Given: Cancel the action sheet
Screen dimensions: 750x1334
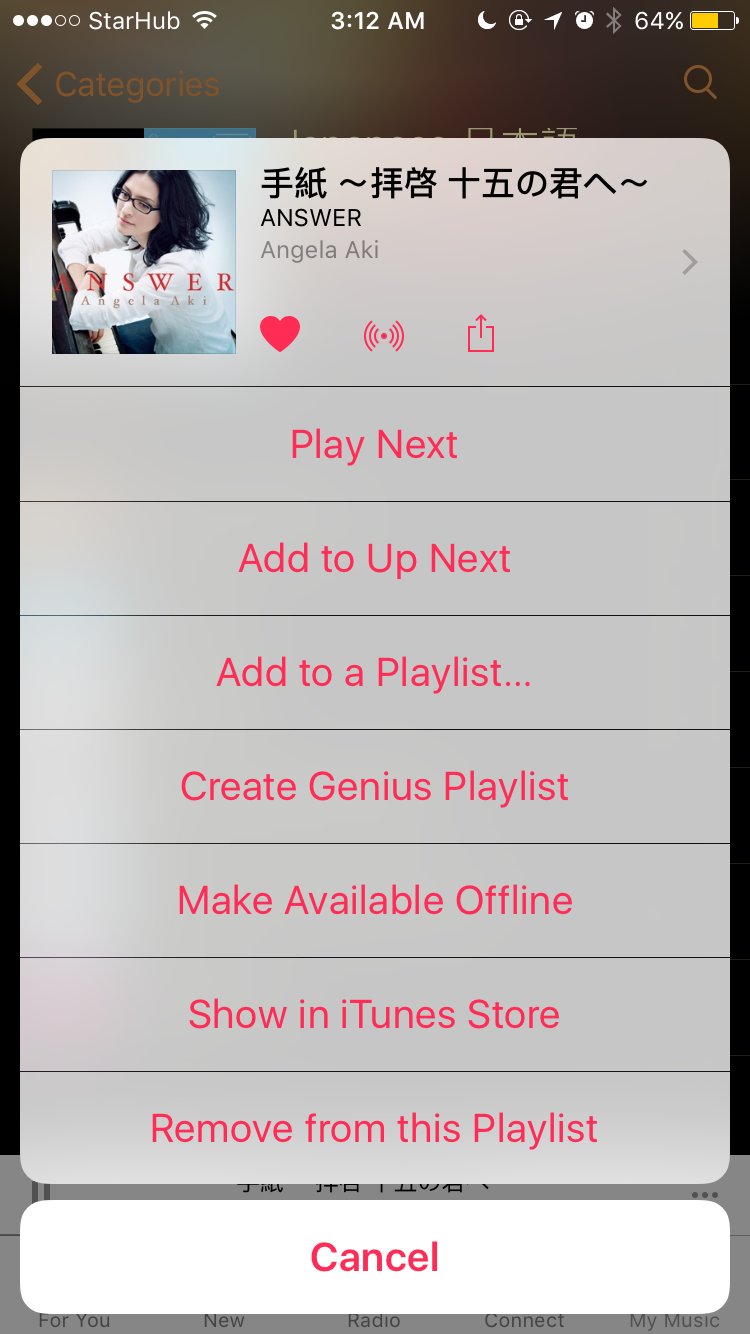Looking at the screenshot, I should tap(375, 1257).
